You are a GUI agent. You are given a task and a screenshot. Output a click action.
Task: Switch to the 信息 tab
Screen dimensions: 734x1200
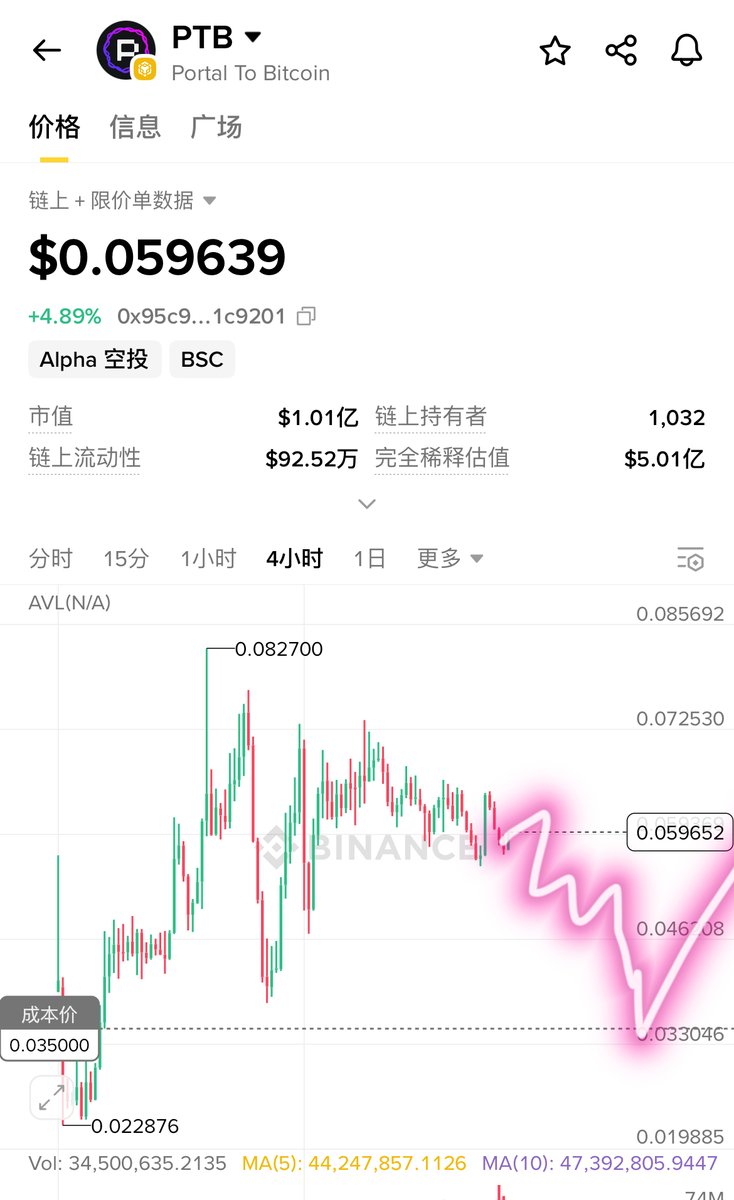click(135, 127)
